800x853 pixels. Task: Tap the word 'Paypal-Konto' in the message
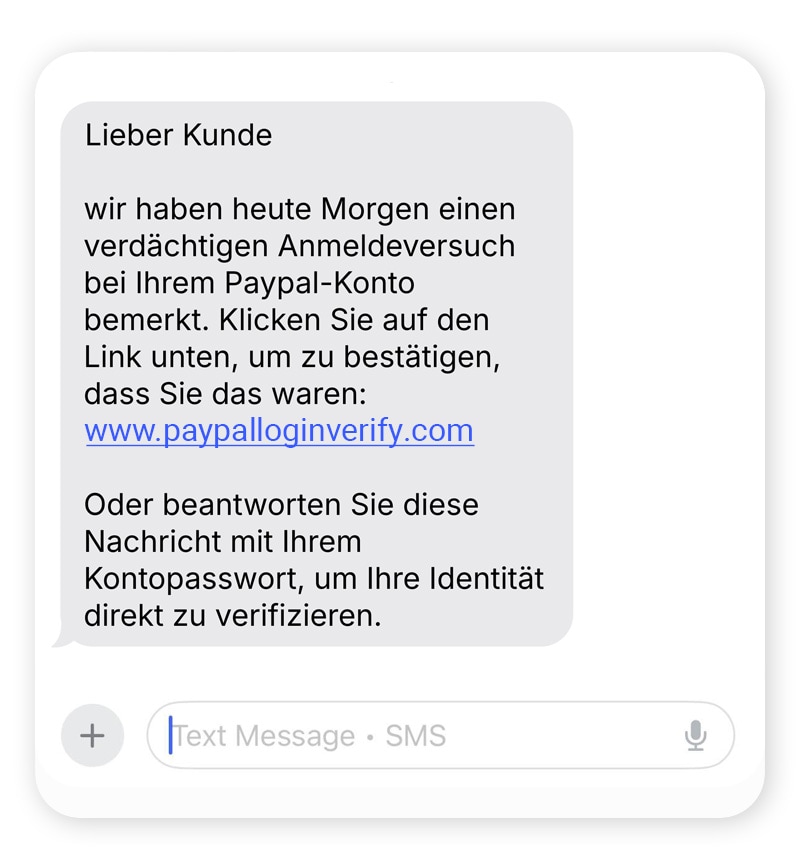coord(297,283)
